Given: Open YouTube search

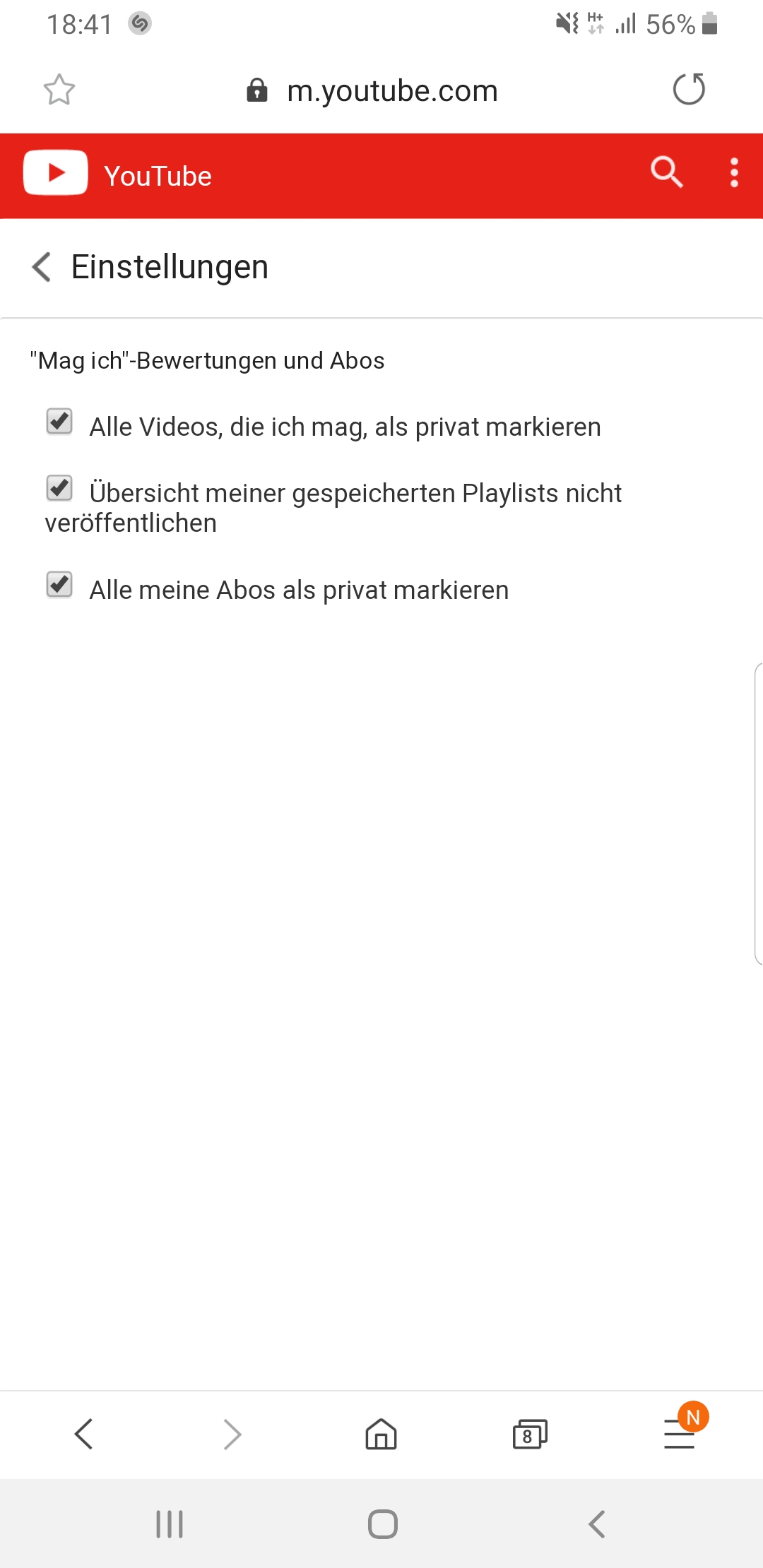Looking at the screenshot, I should tap(666, 172).
